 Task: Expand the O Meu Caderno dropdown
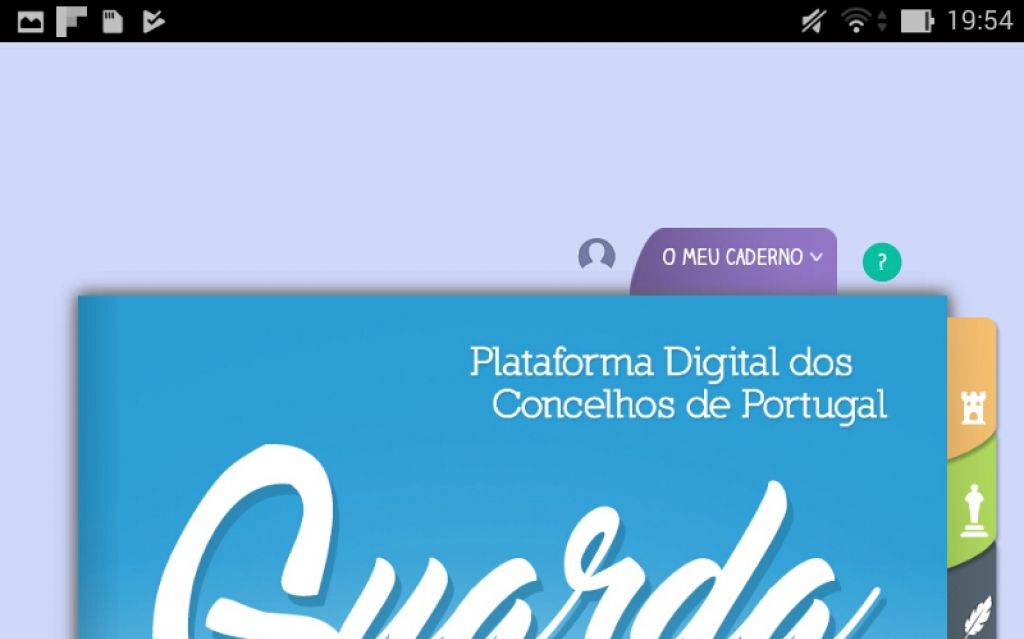pos(741,258)
